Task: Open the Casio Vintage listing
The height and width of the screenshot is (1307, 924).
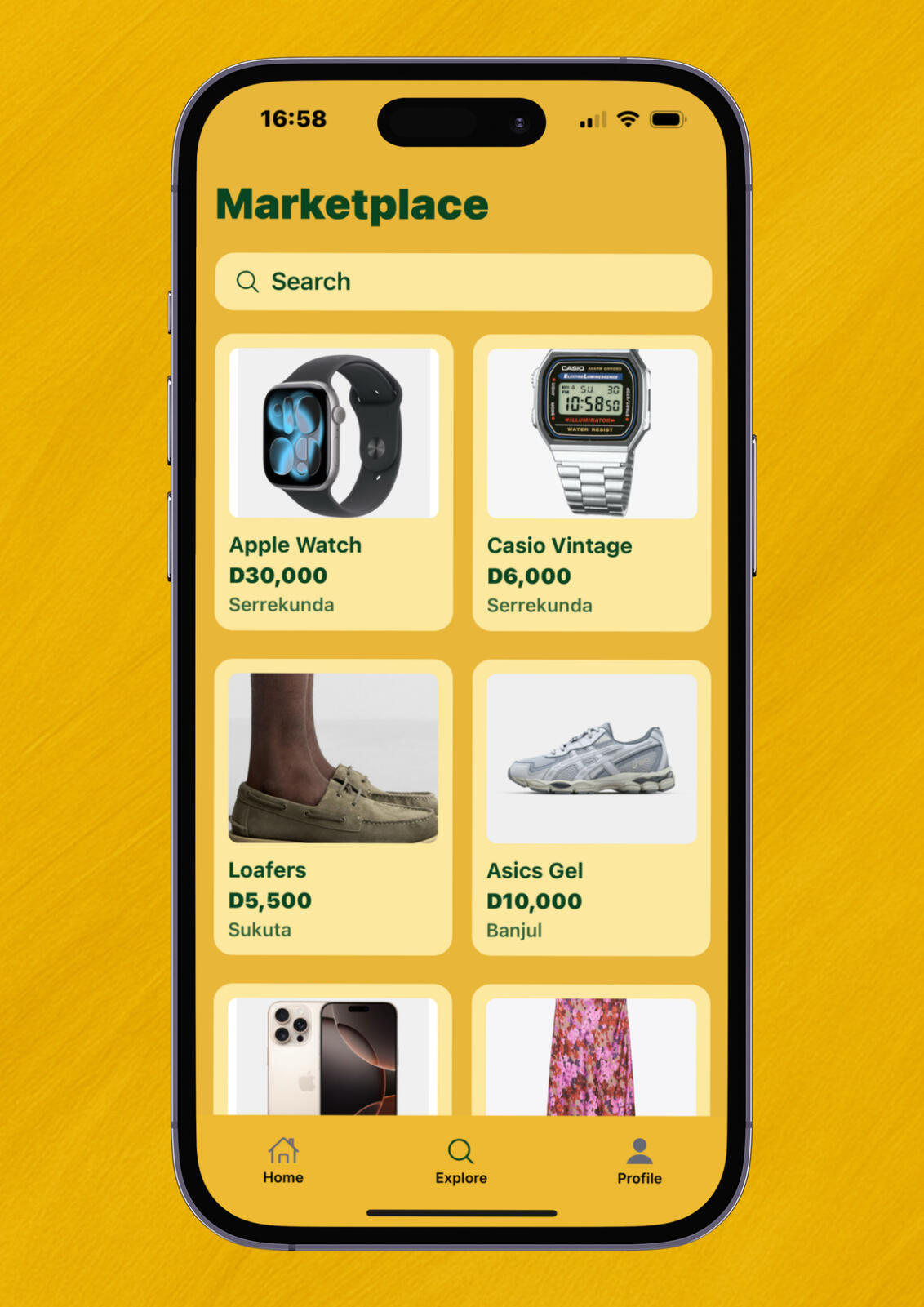Action: pyautogui.click(x=591, y=482)
